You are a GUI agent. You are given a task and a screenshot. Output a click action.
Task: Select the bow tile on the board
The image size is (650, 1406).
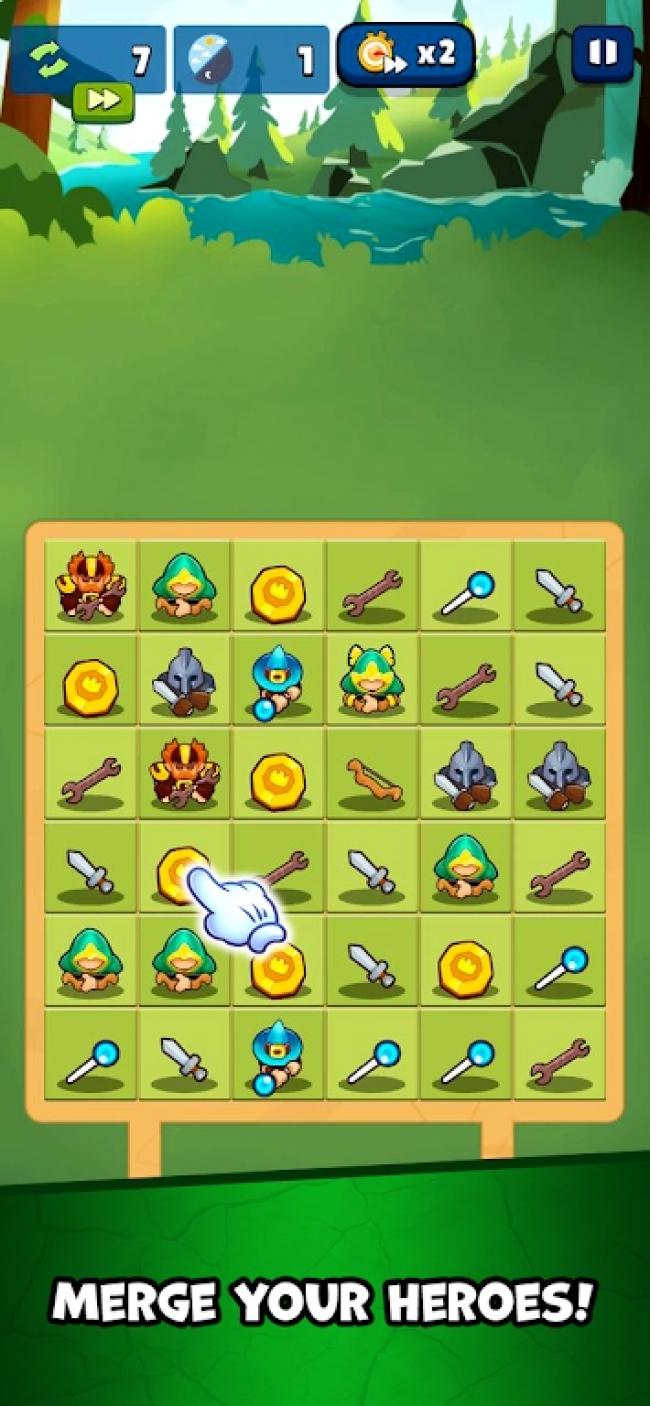click(372, 777)
